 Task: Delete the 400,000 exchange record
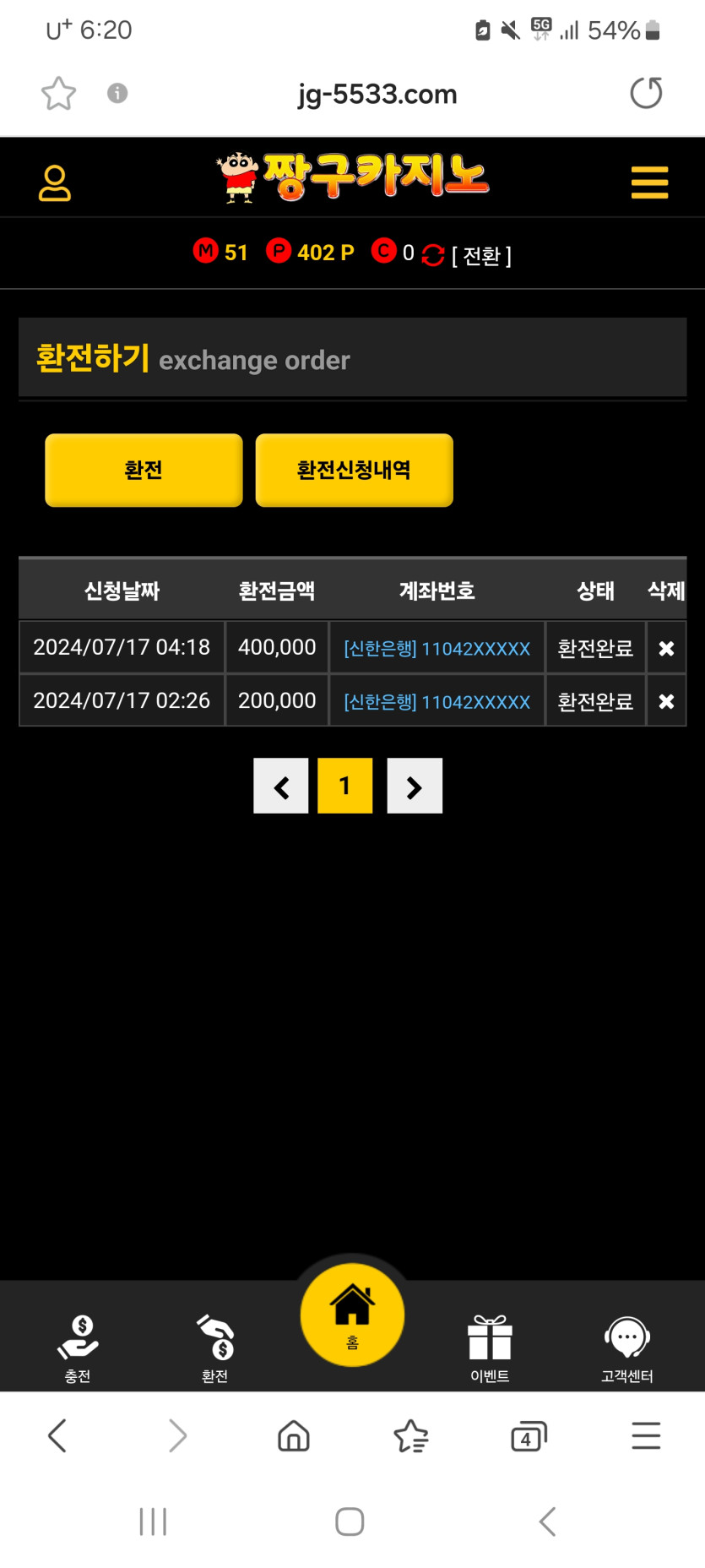click(x=666, y=648)
